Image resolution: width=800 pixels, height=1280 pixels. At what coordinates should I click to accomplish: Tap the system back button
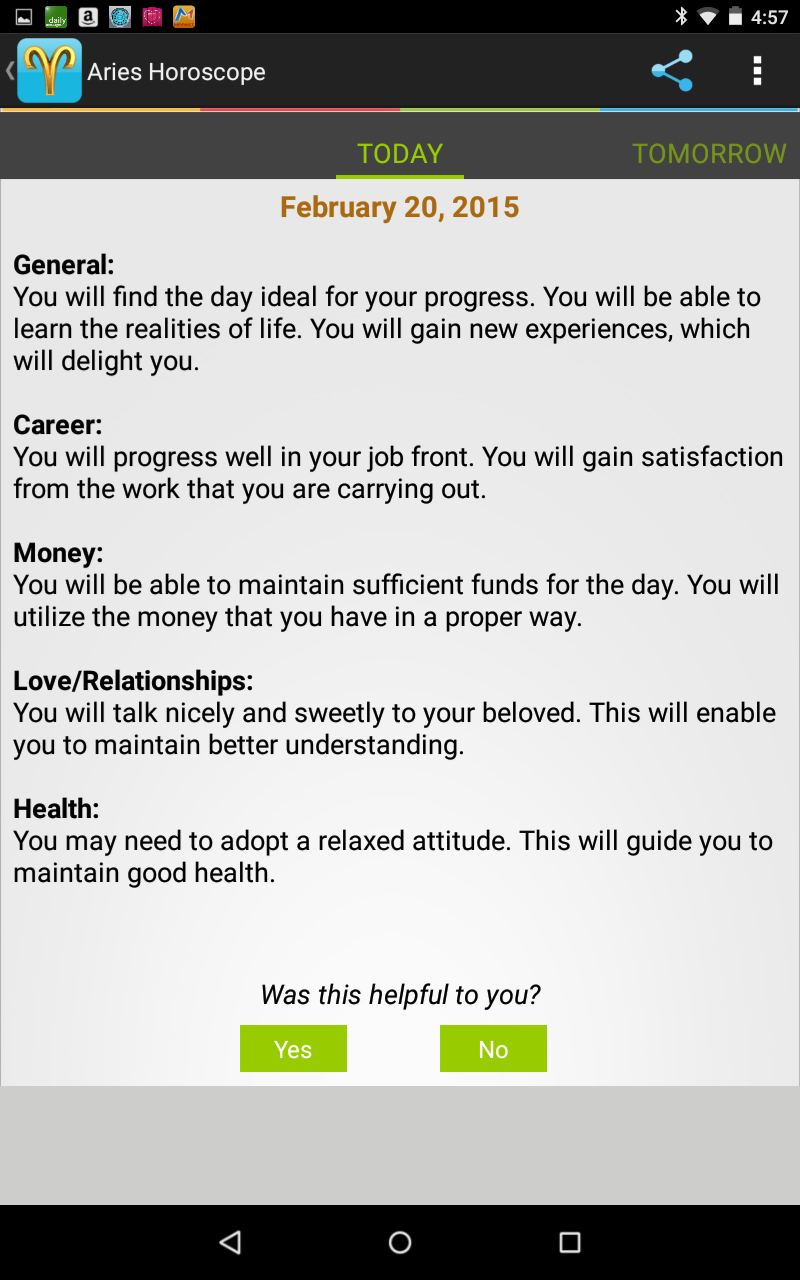[230, 1242]
